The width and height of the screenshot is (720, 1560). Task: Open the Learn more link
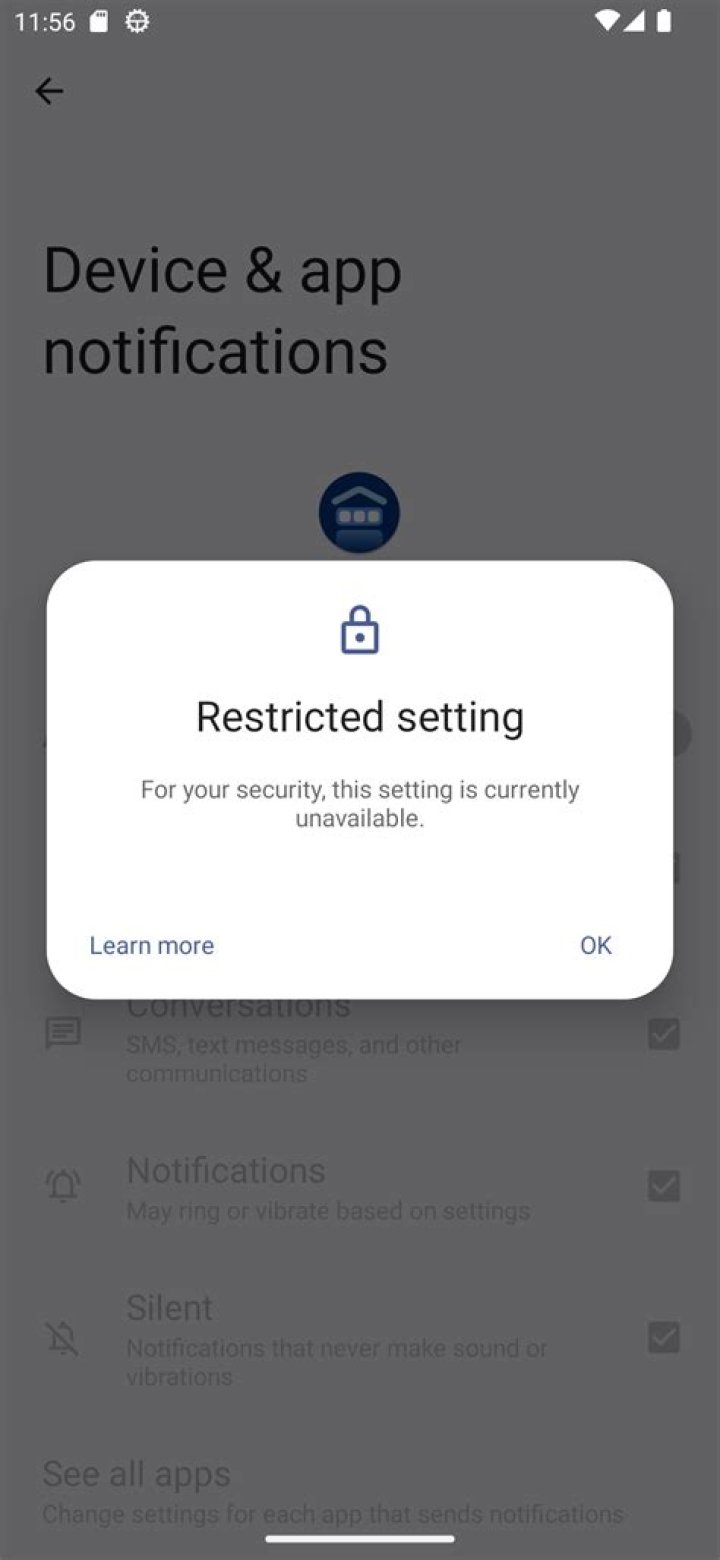[x=151, y=945]
